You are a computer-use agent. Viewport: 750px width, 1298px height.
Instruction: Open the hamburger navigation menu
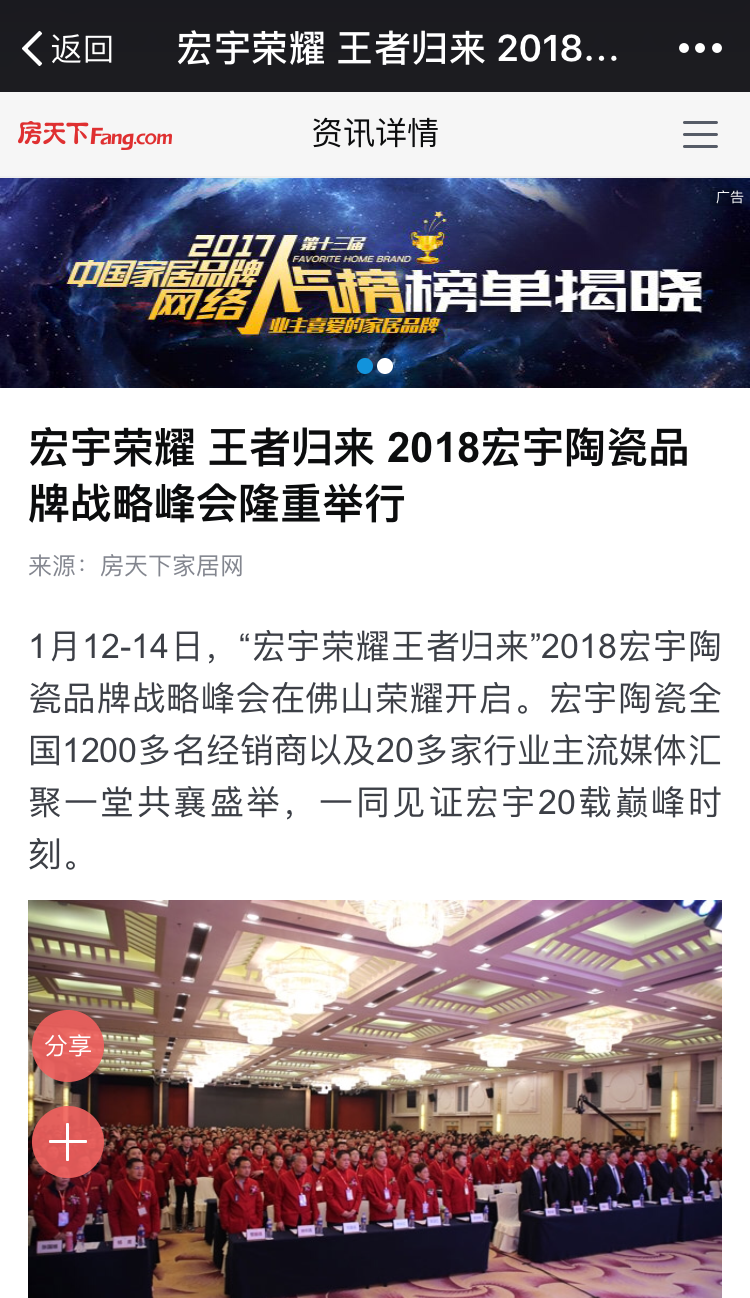pyautogui.click(x=700, y=134)
